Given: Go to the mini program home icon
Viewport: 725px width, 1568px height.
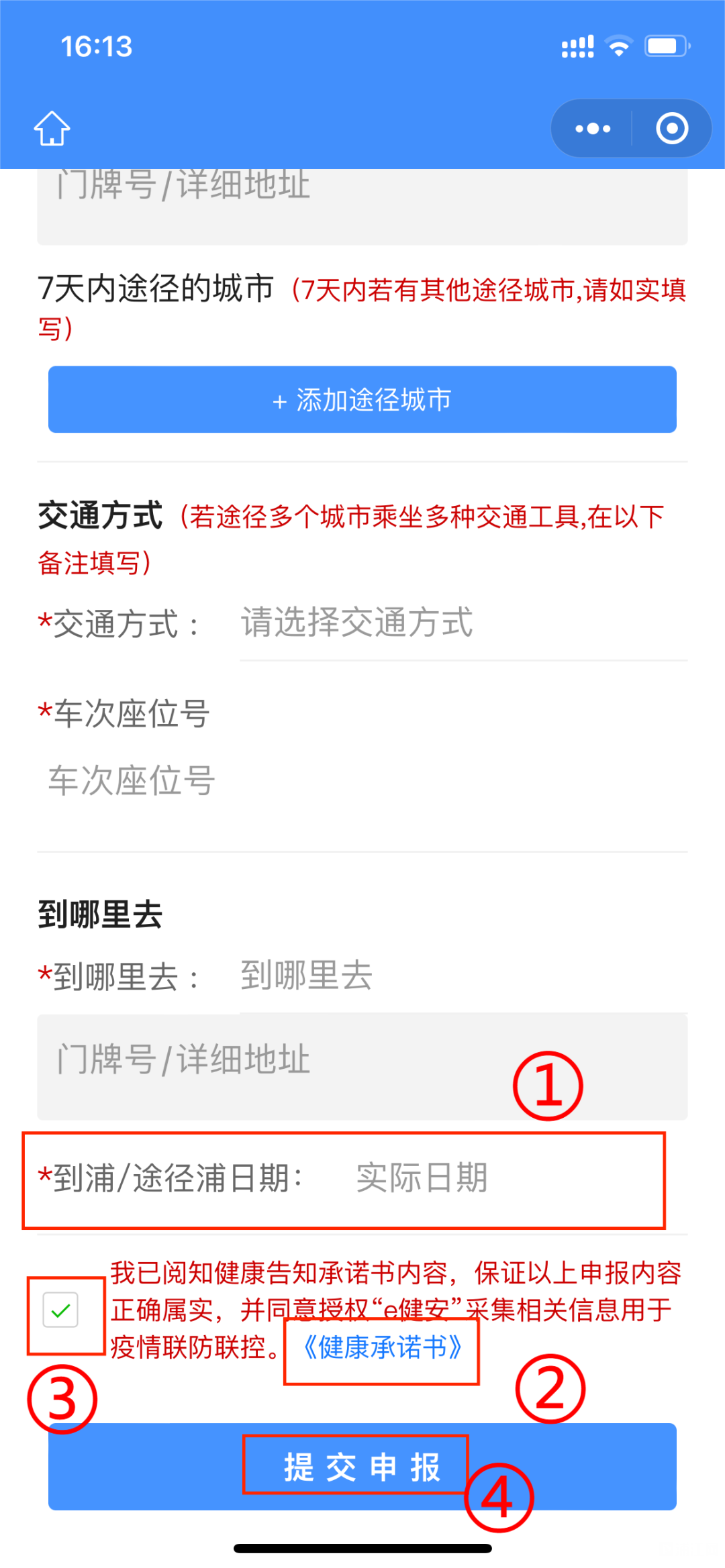Looking at the screenshot, I should pyautogui.click(x=52, y=128).
